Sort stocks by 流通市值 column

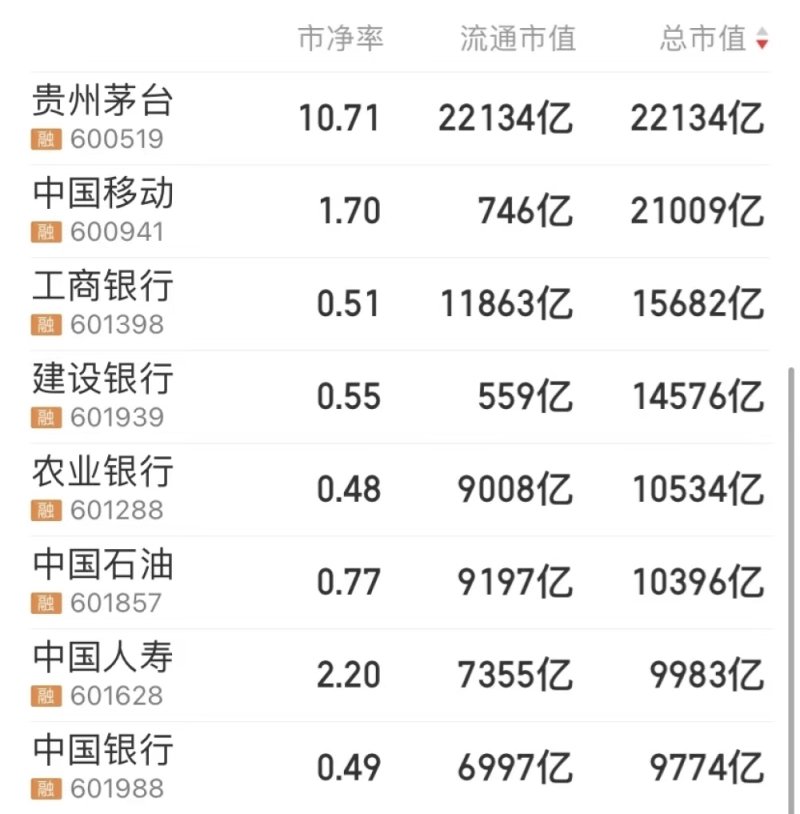point(518,38)
